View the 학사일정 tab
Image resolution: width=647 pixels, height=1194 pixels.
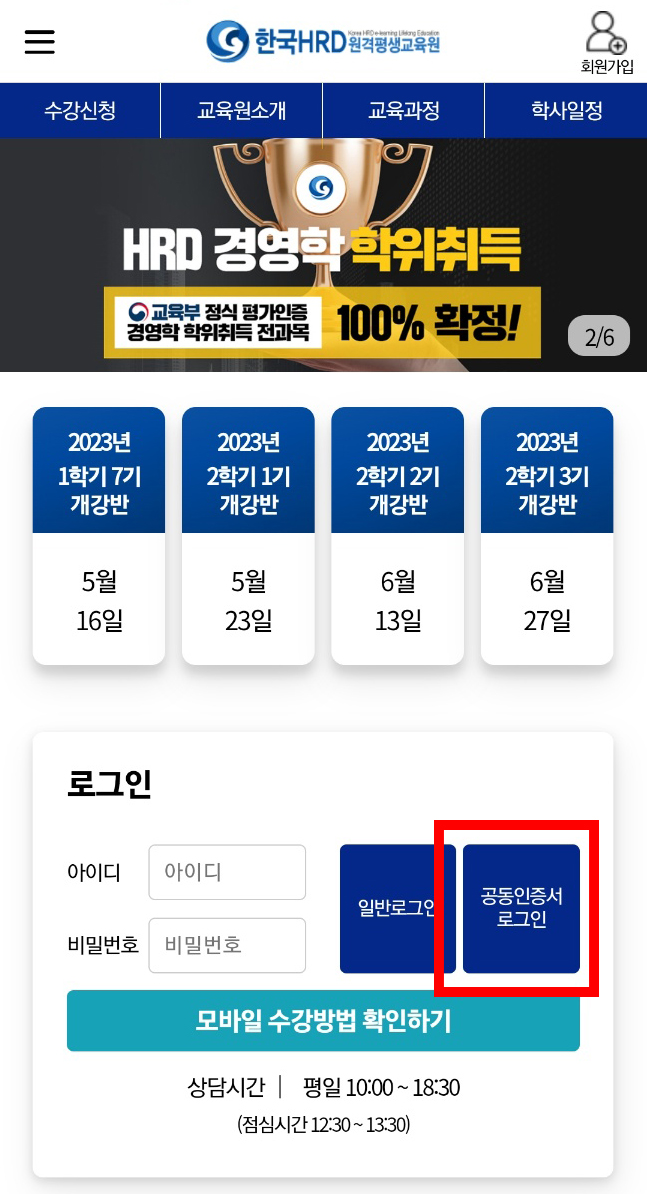(566, 110)
